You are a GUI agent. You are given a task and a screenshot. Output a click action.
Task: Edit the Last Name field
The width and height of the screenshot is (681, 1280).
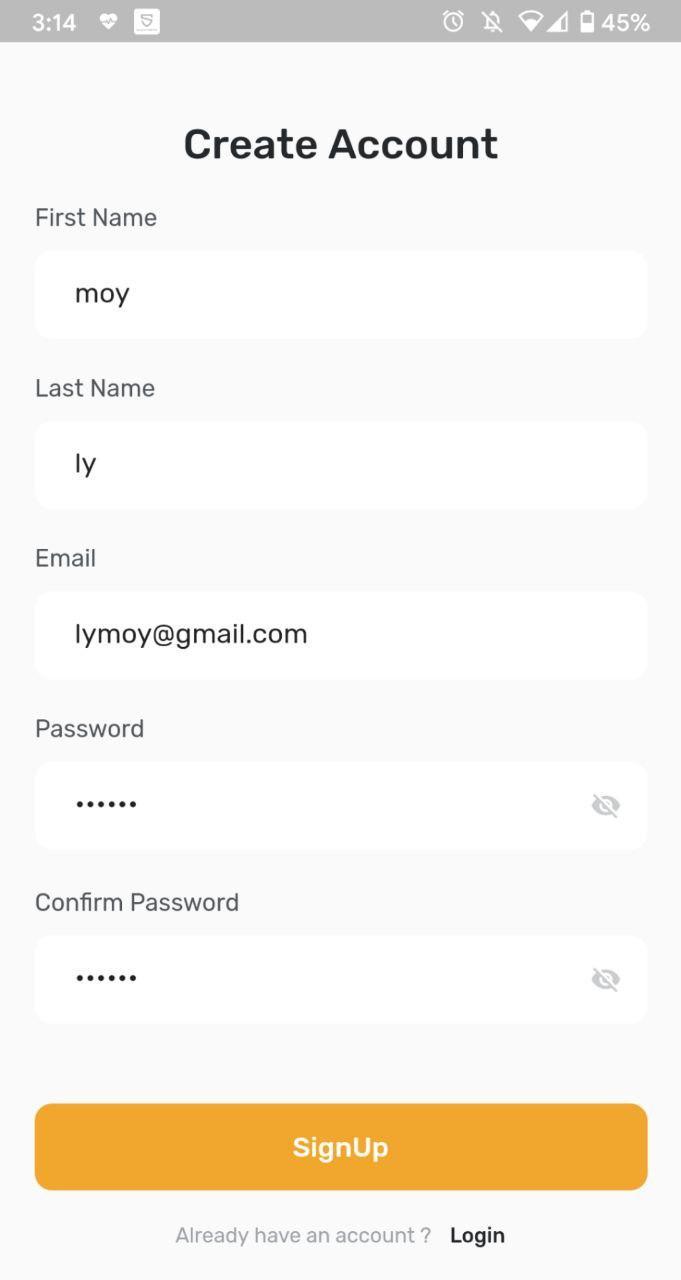[340, 465]
